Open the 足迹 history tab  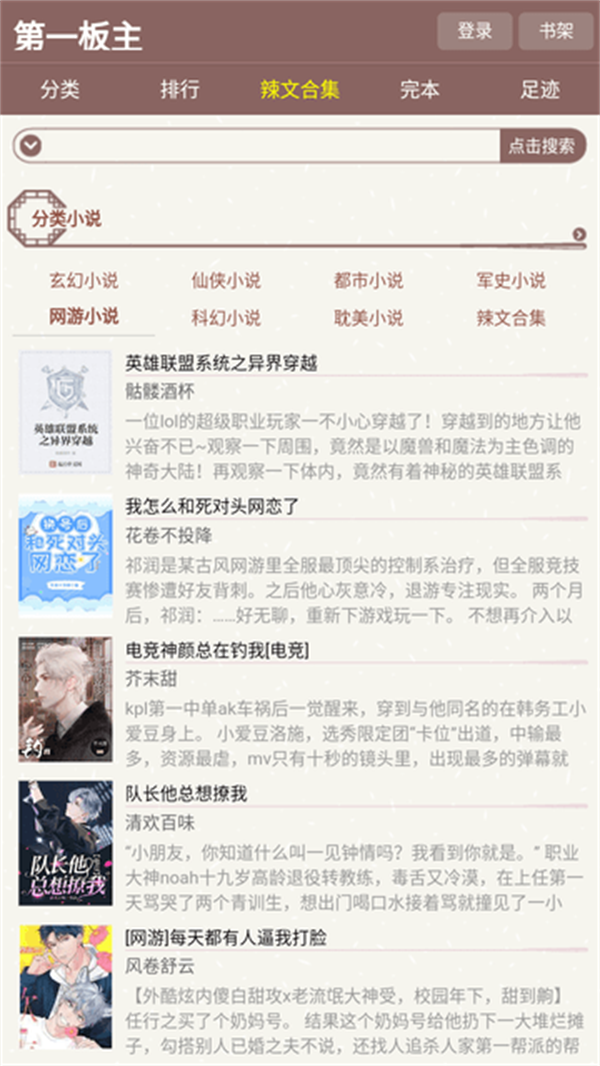pyautogui.click(x=540, y=90)
